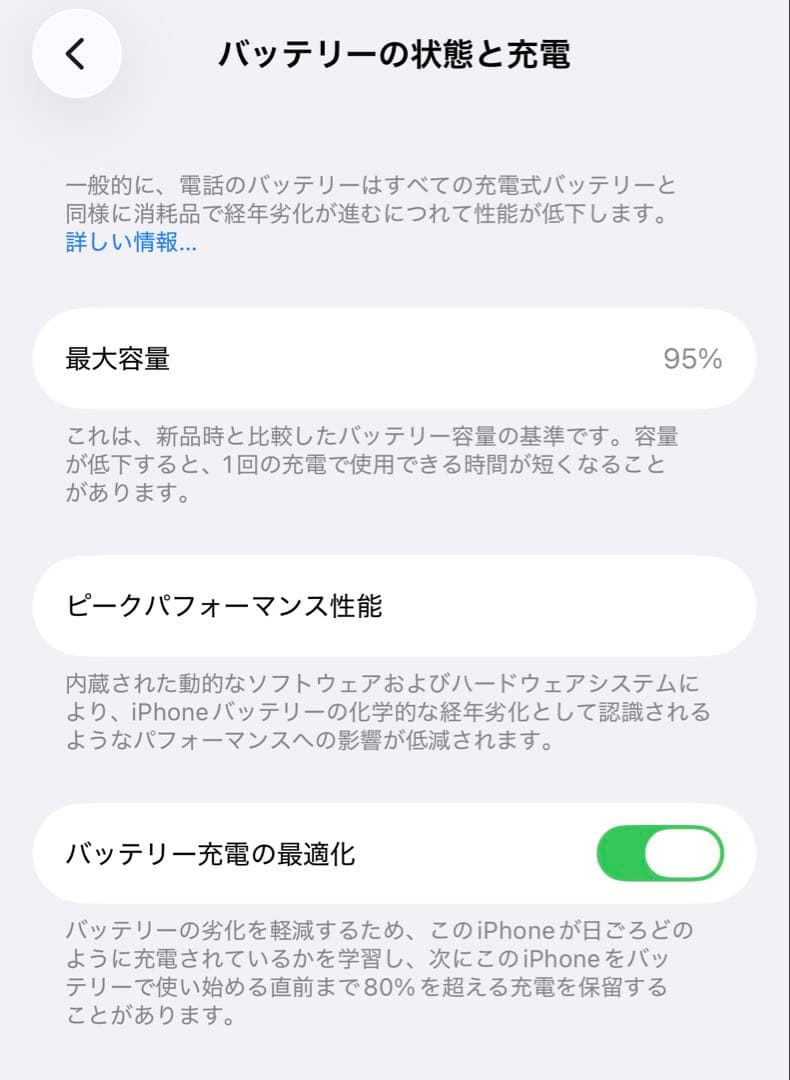This screenshot has height=1080, width=790.
Task: Navigate back using the arrow icon
Action: click(76, 54)
